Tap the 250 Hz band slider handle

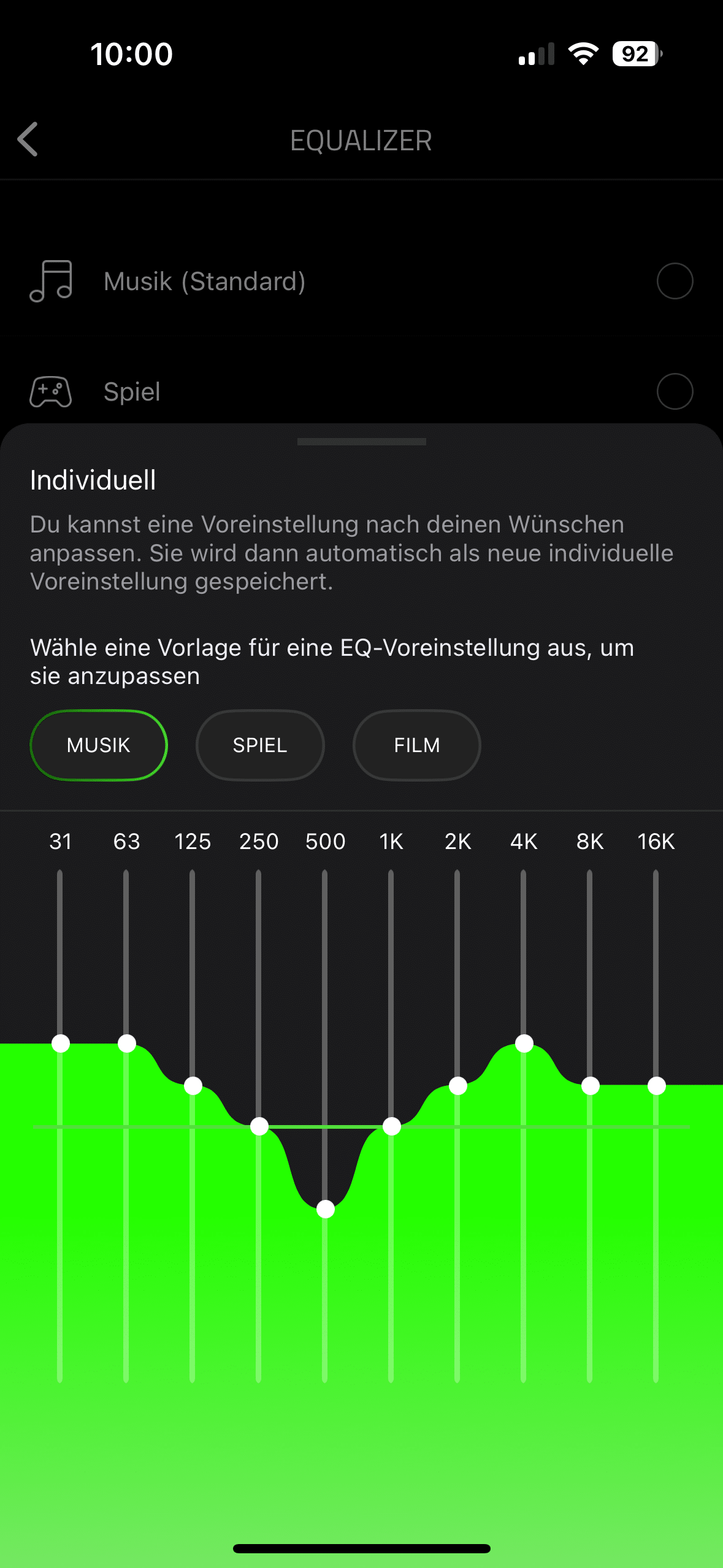point(259,1126)
